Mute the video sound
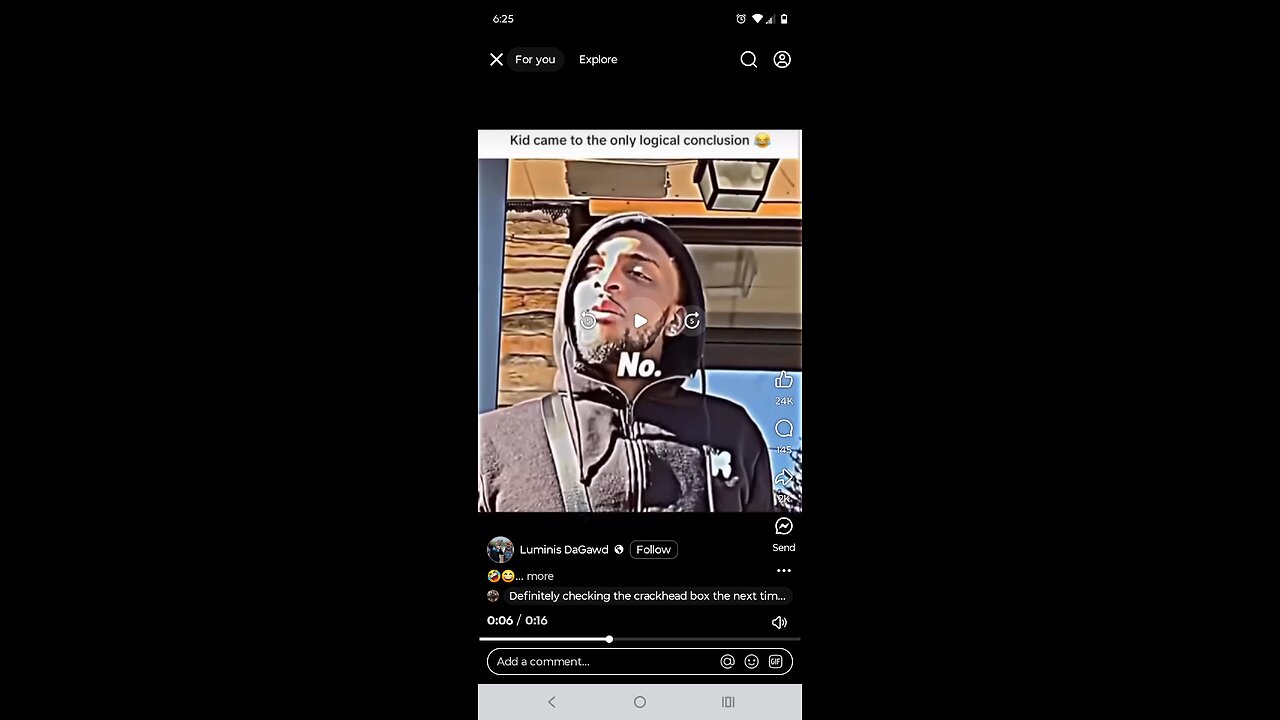Screen dimensions: 1280x720 779,622
